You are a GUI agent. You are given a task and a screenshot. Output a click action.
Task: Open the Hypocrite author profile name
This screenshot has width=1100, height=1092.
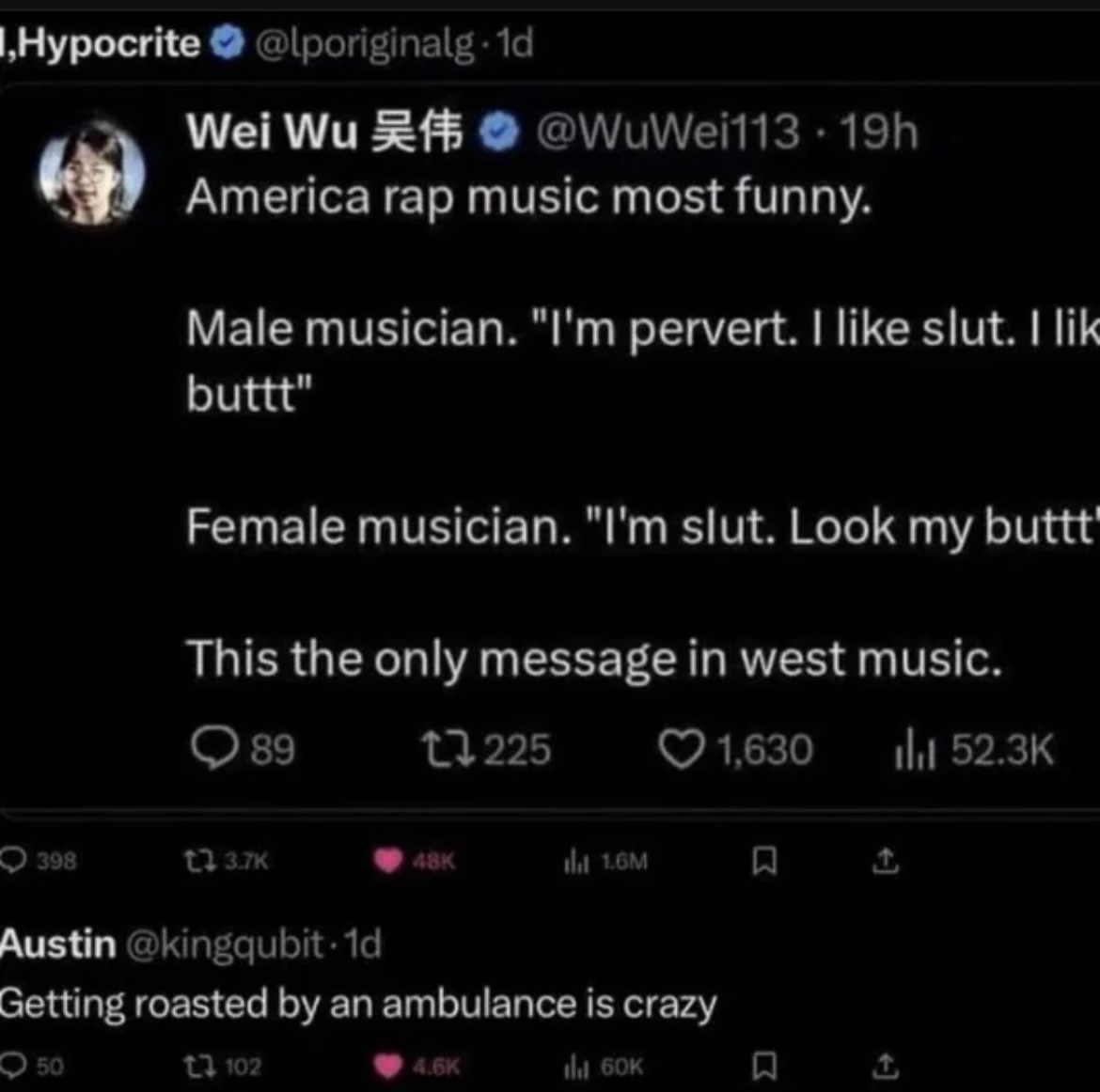click(x=105, y=43)
